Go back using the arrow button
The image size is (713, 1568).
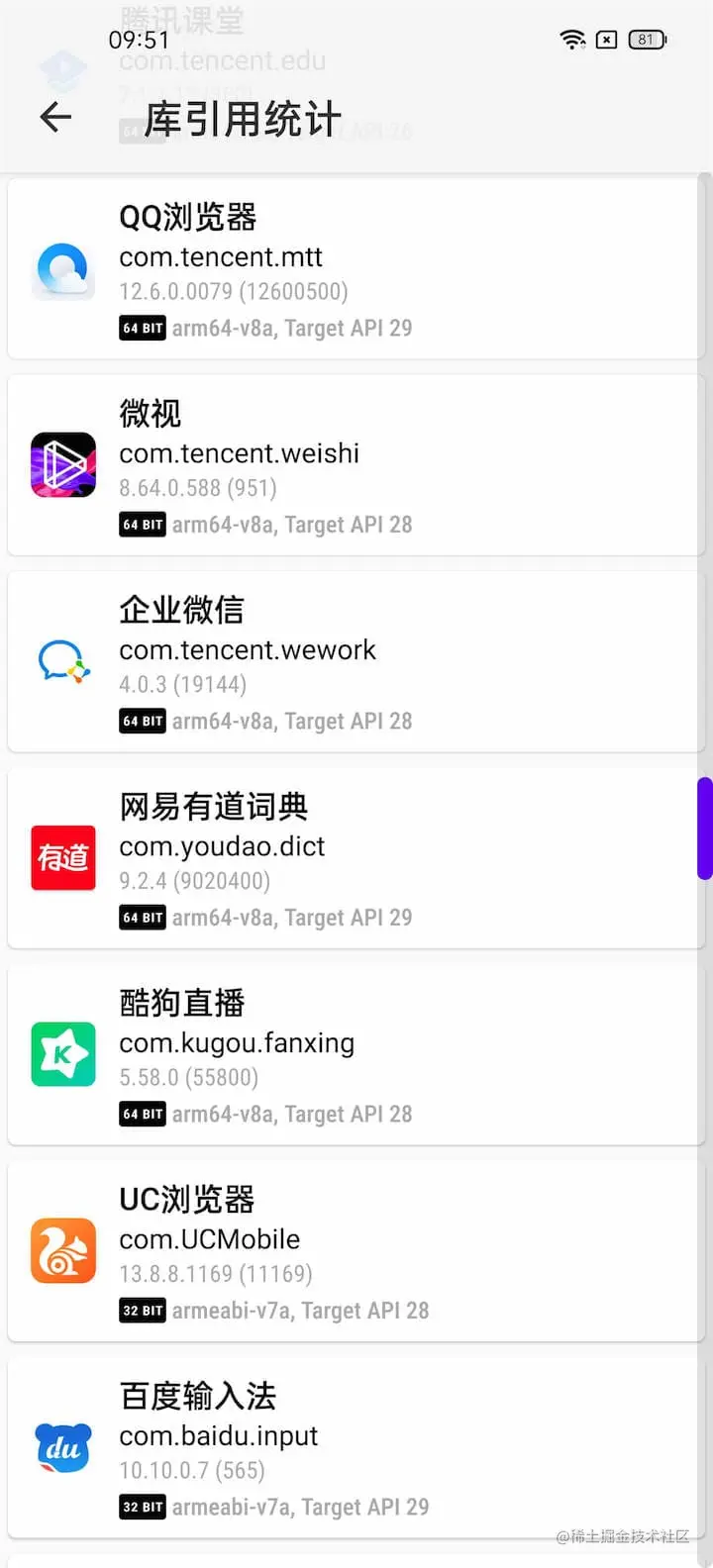(x=54, y=117)
